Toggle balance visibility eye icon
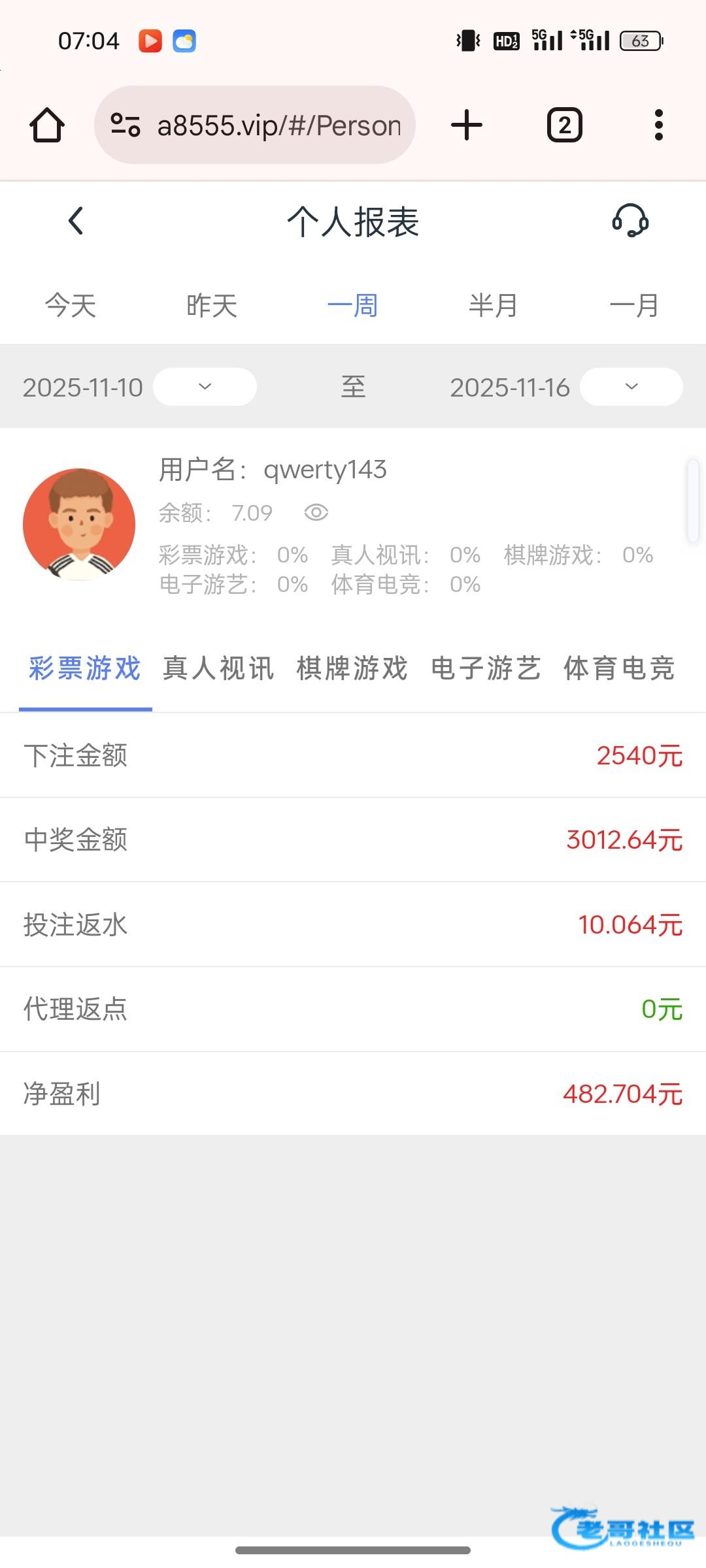This screenshot has height=1568, width=706. [x=316, y=513]
